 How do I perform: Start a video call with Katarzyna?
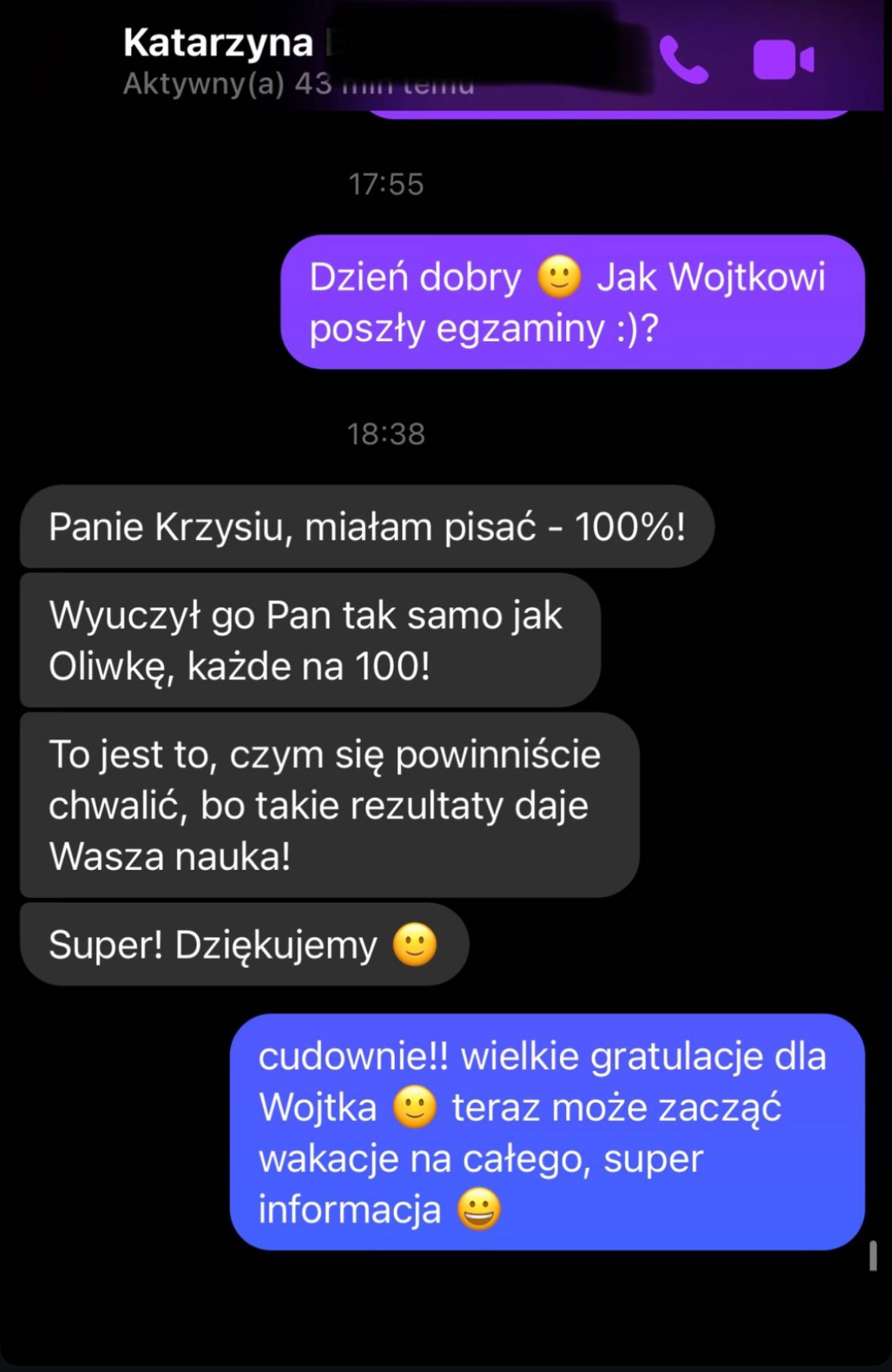point(783,61)
